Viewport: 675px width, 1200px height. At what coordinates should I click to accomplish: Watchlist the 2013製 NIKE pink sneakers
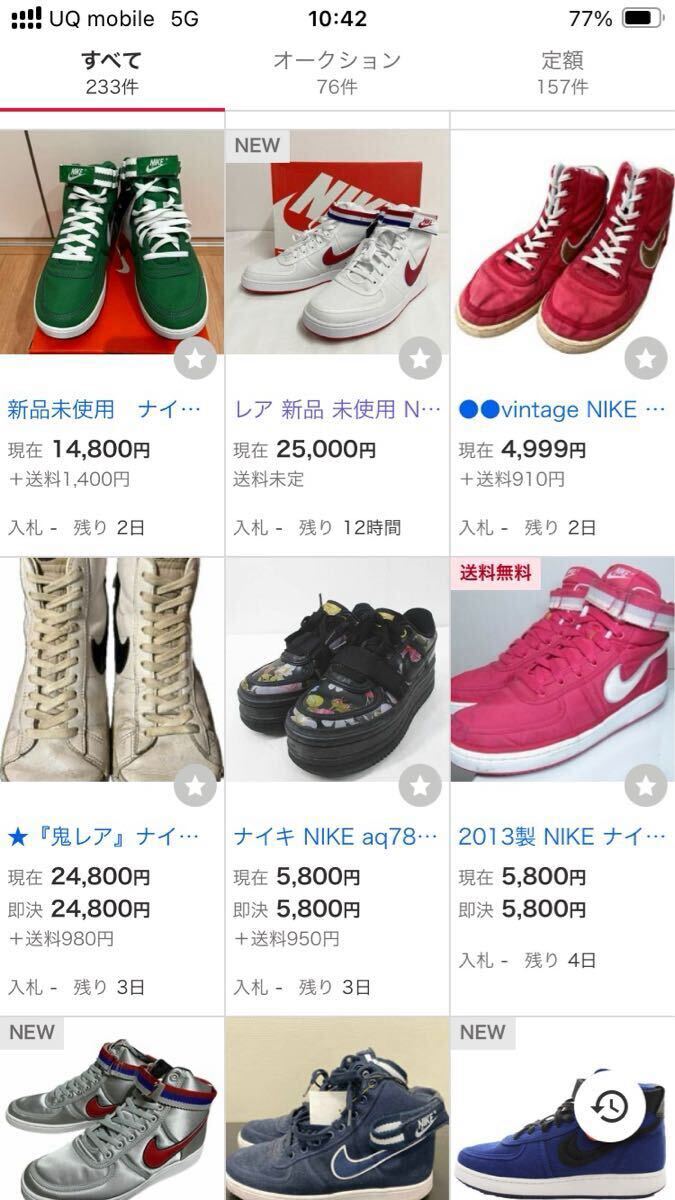[x=646, y=786]
